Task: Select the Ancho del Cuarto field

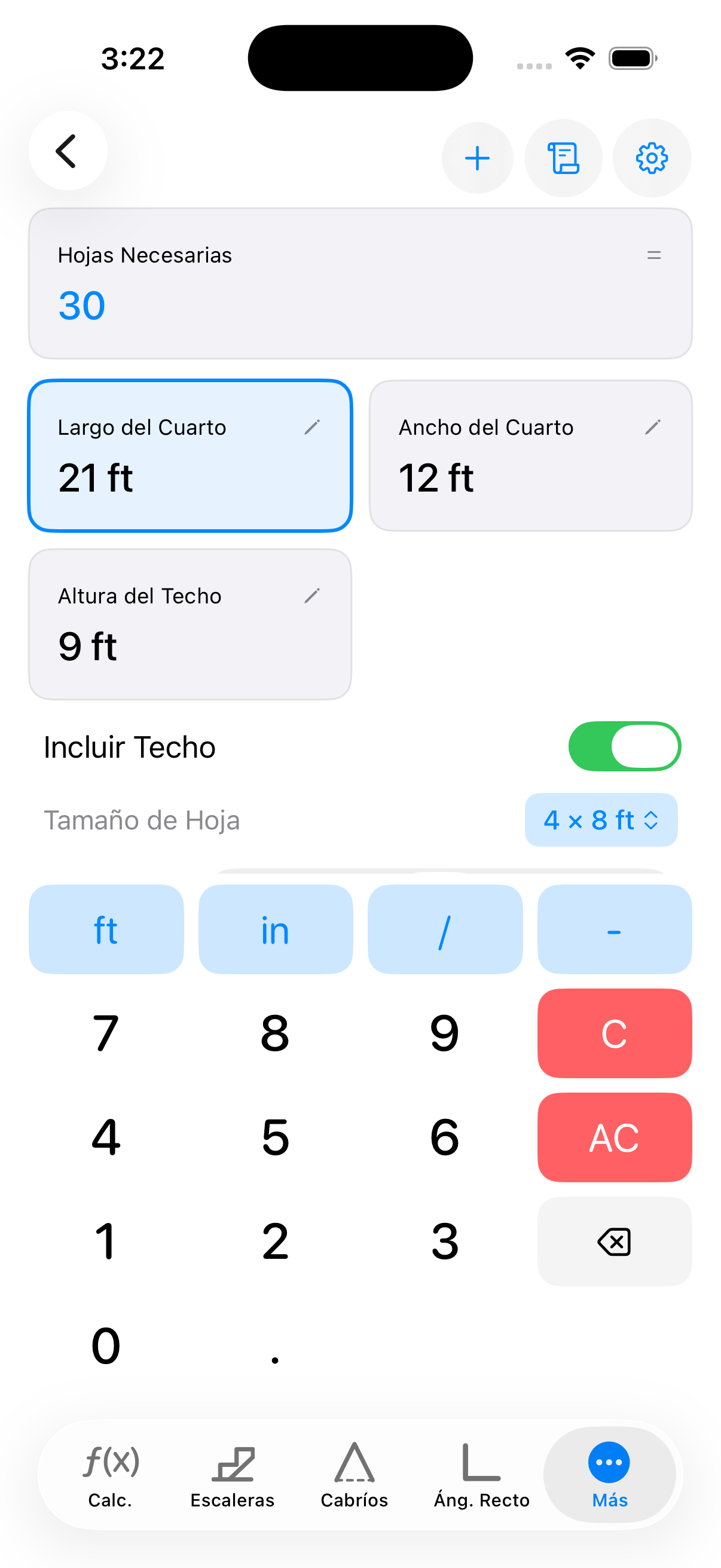Action: (x=530, y=455)
